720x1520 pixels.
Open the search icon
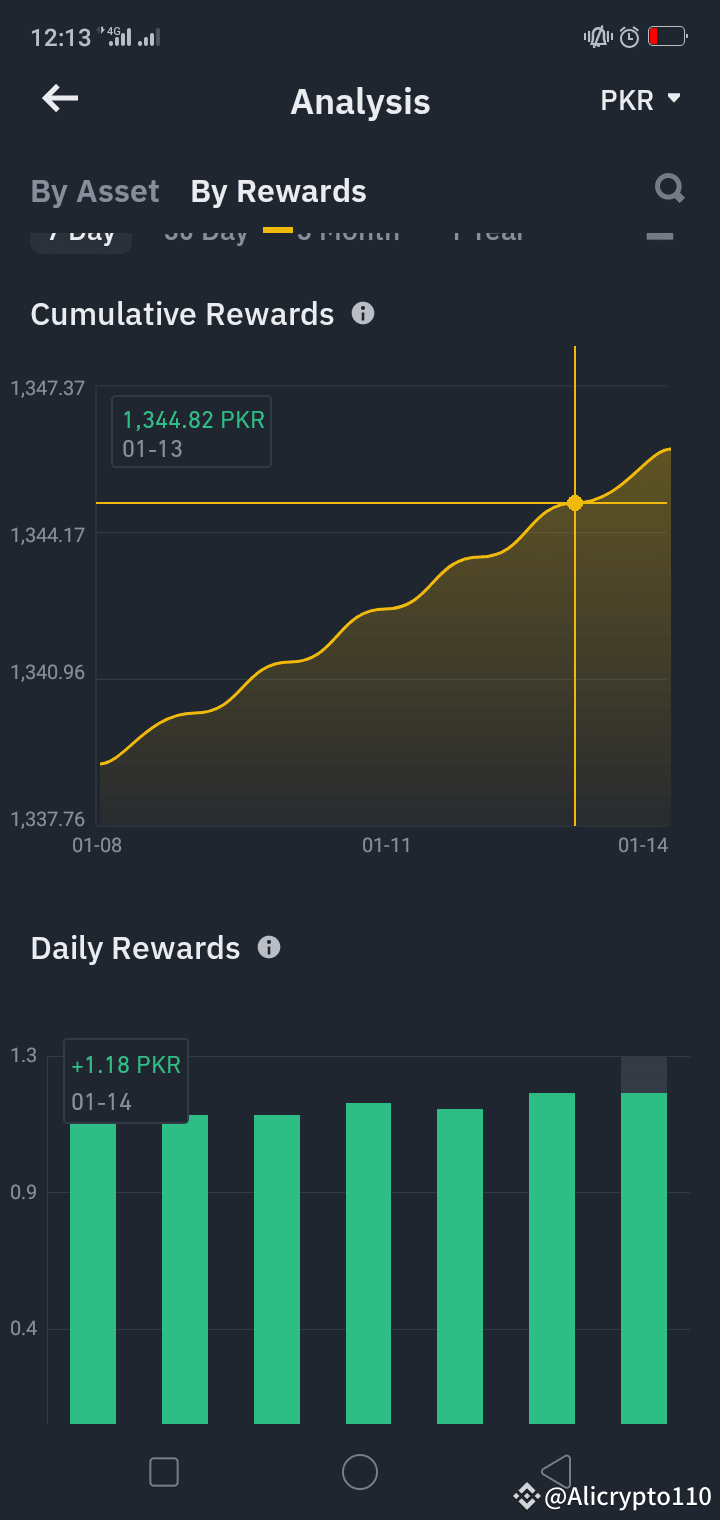(669, 189)
